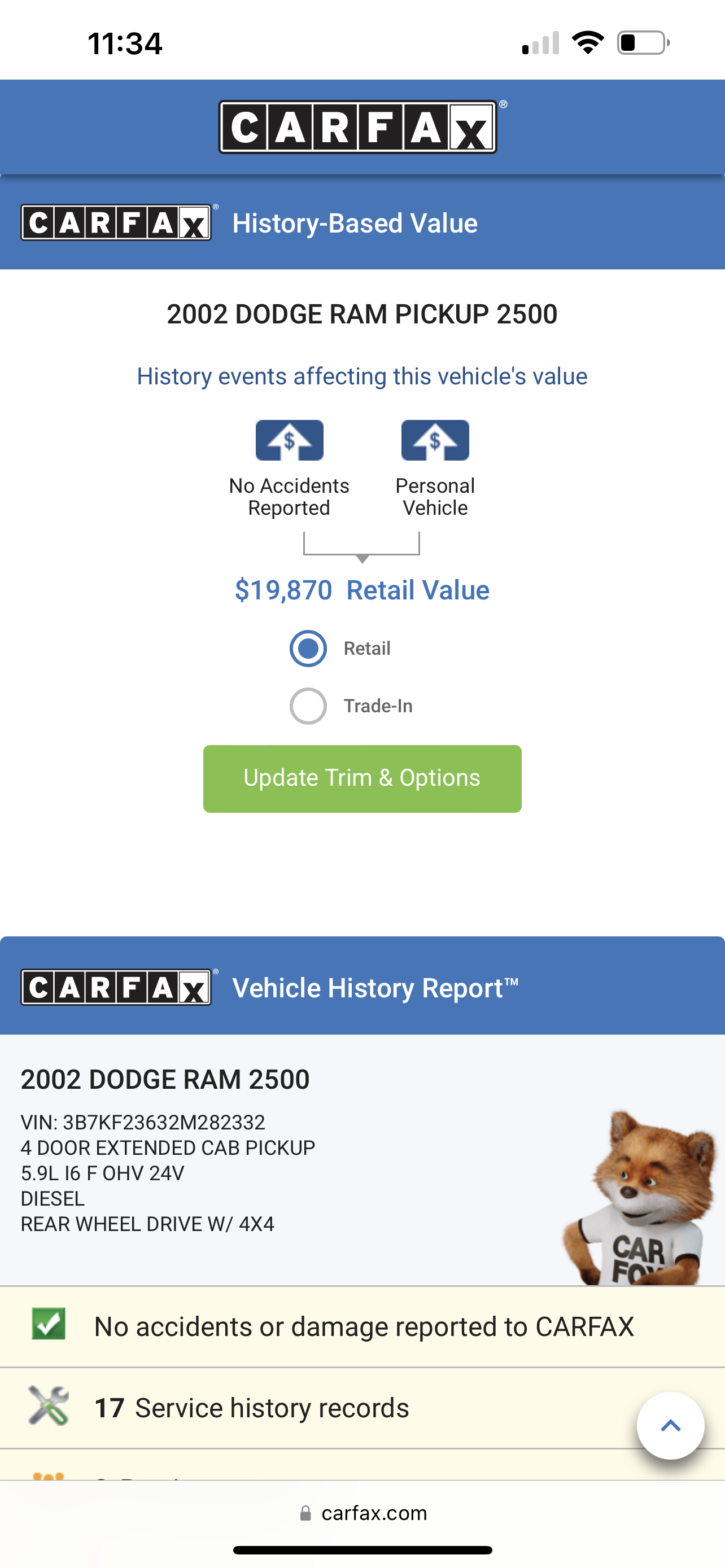Select the Retail value option

coord(308,649)
